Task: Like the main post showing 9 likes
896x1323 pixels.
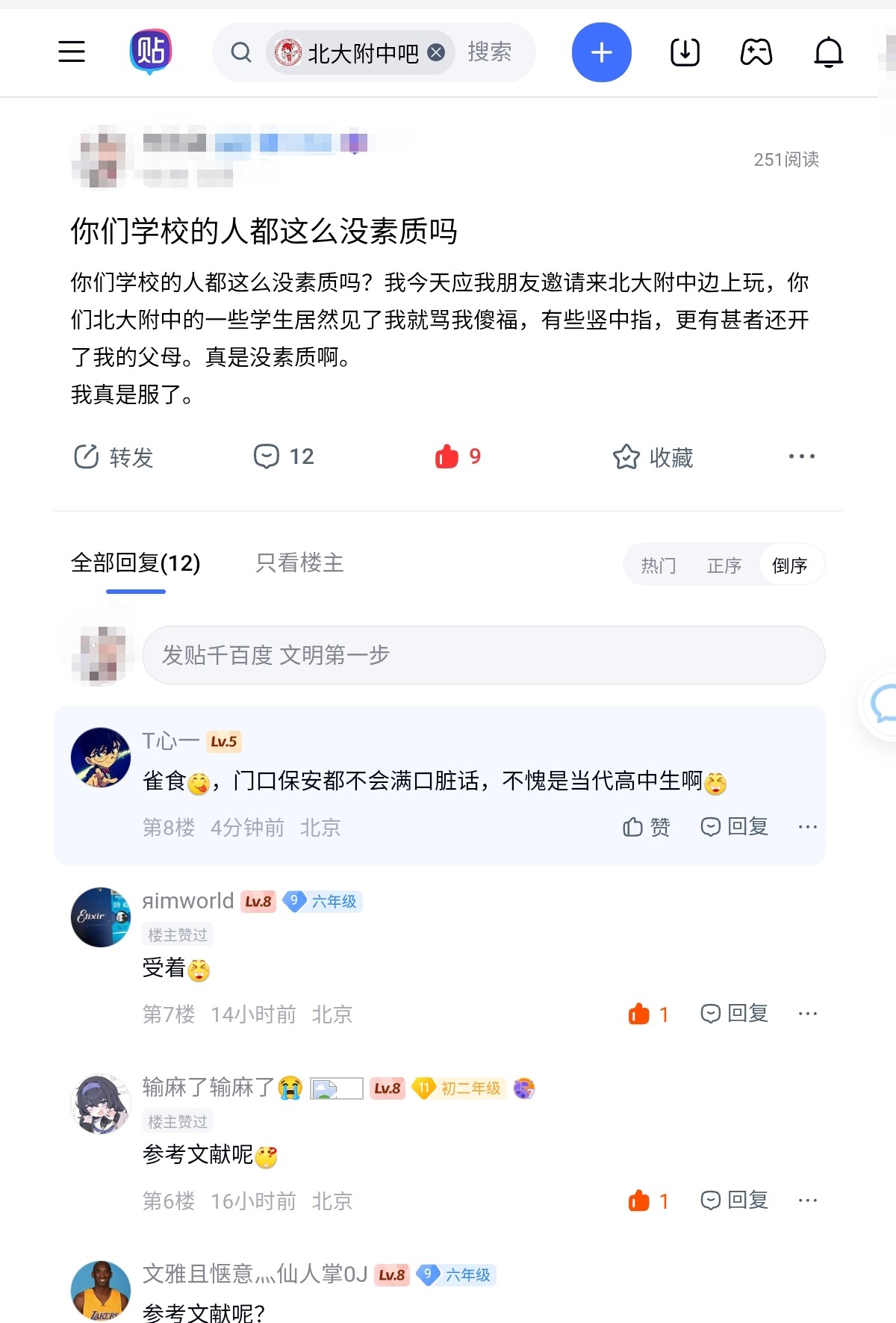Action: tap(457, 456)
